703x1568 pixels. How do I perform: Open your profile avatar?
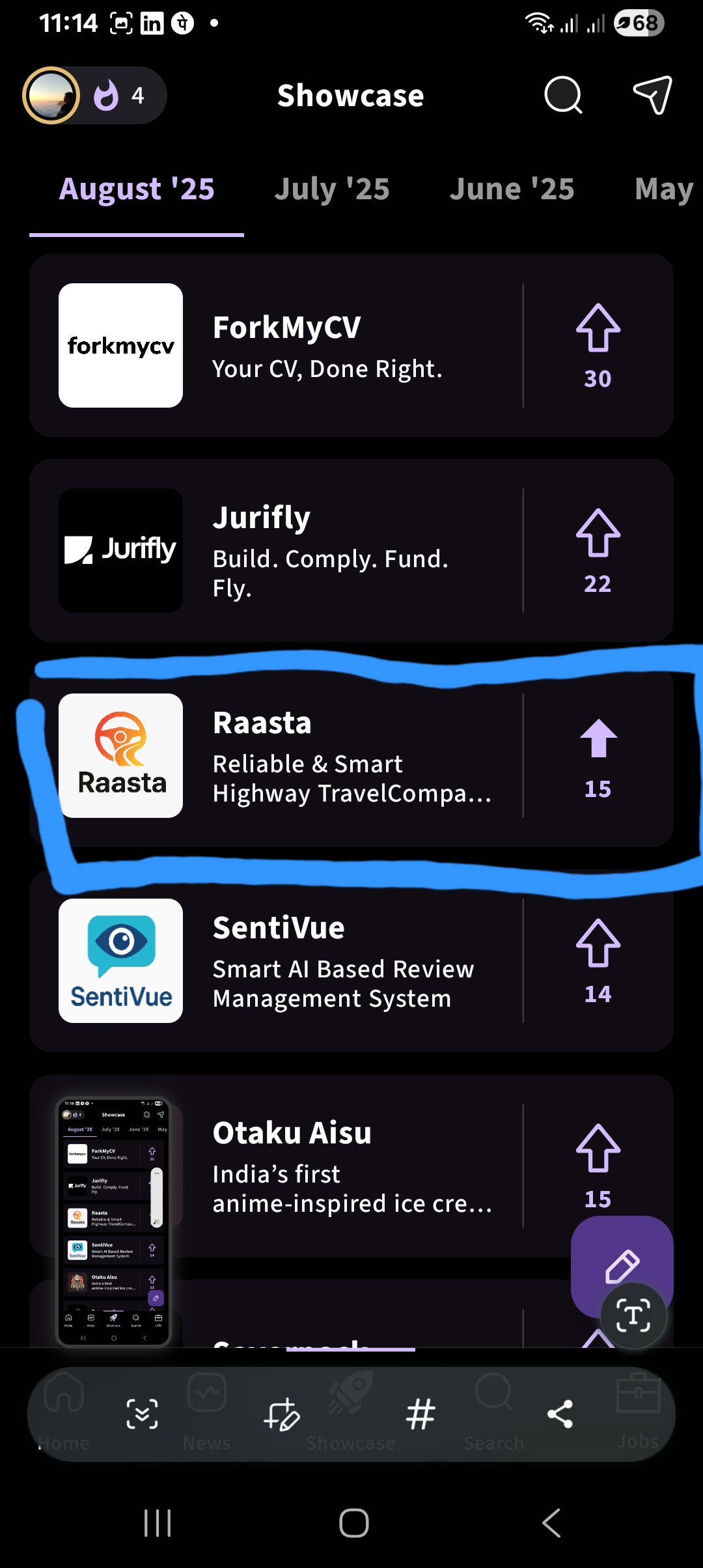click(x=51, y=96)
